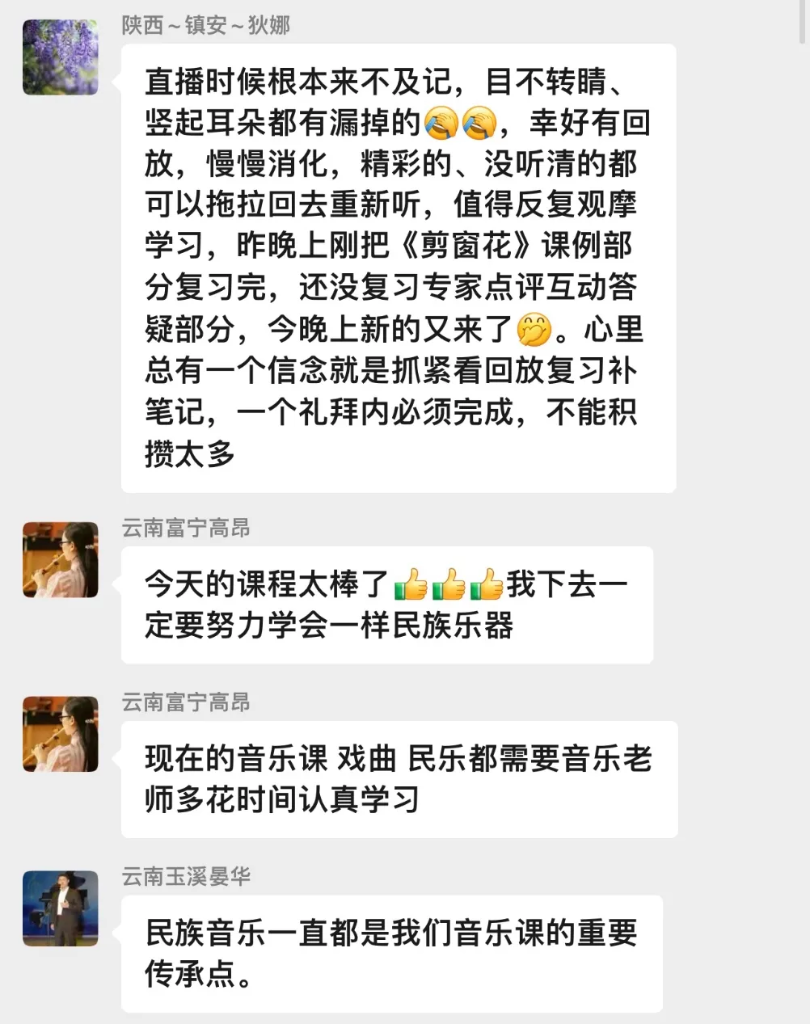Viewport: 810px width, 1024px height.
Task: Open 云南富宁高昂's avatar beside 现在的音乐课 message
Action: tap(60, 734)
